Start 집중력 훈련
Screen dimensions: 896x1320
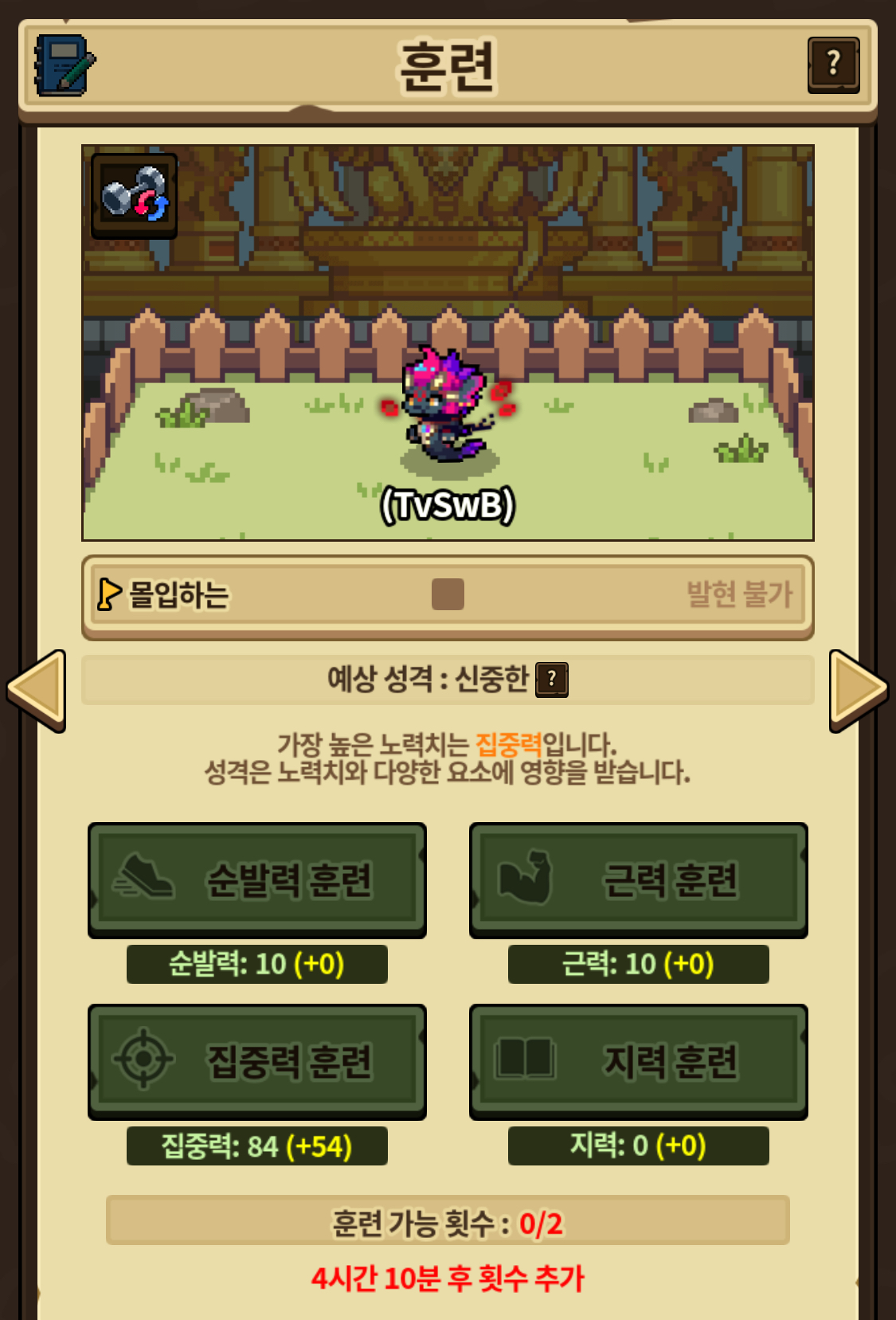[x=256, y=1061]
